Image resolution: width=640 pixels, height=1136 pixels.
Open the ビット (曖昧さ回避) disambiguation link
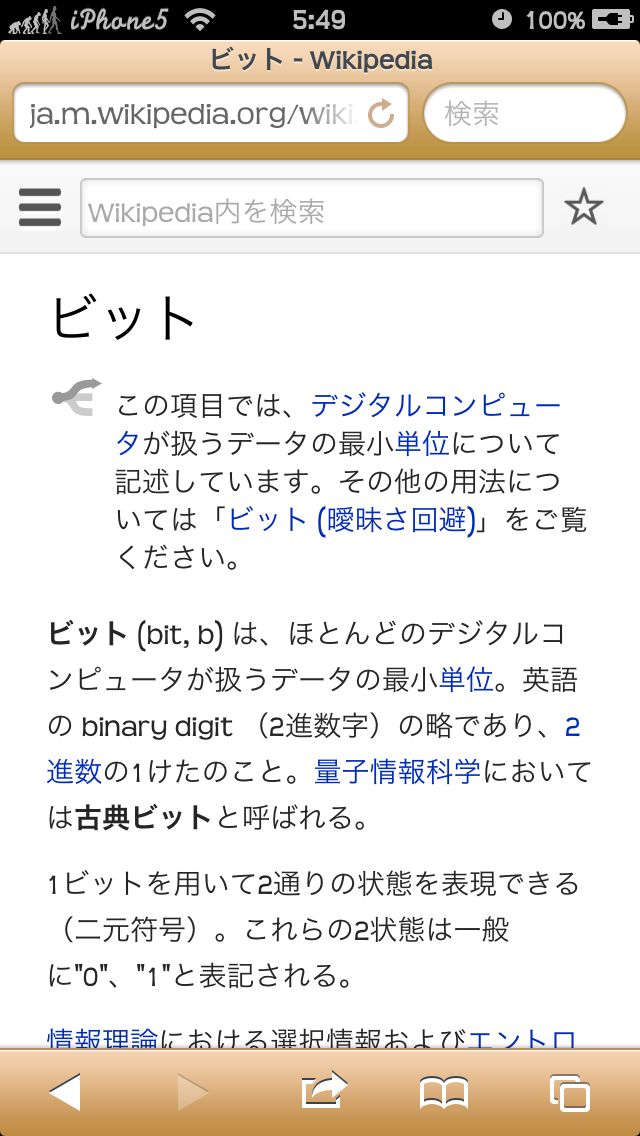[x=352, y=520]
